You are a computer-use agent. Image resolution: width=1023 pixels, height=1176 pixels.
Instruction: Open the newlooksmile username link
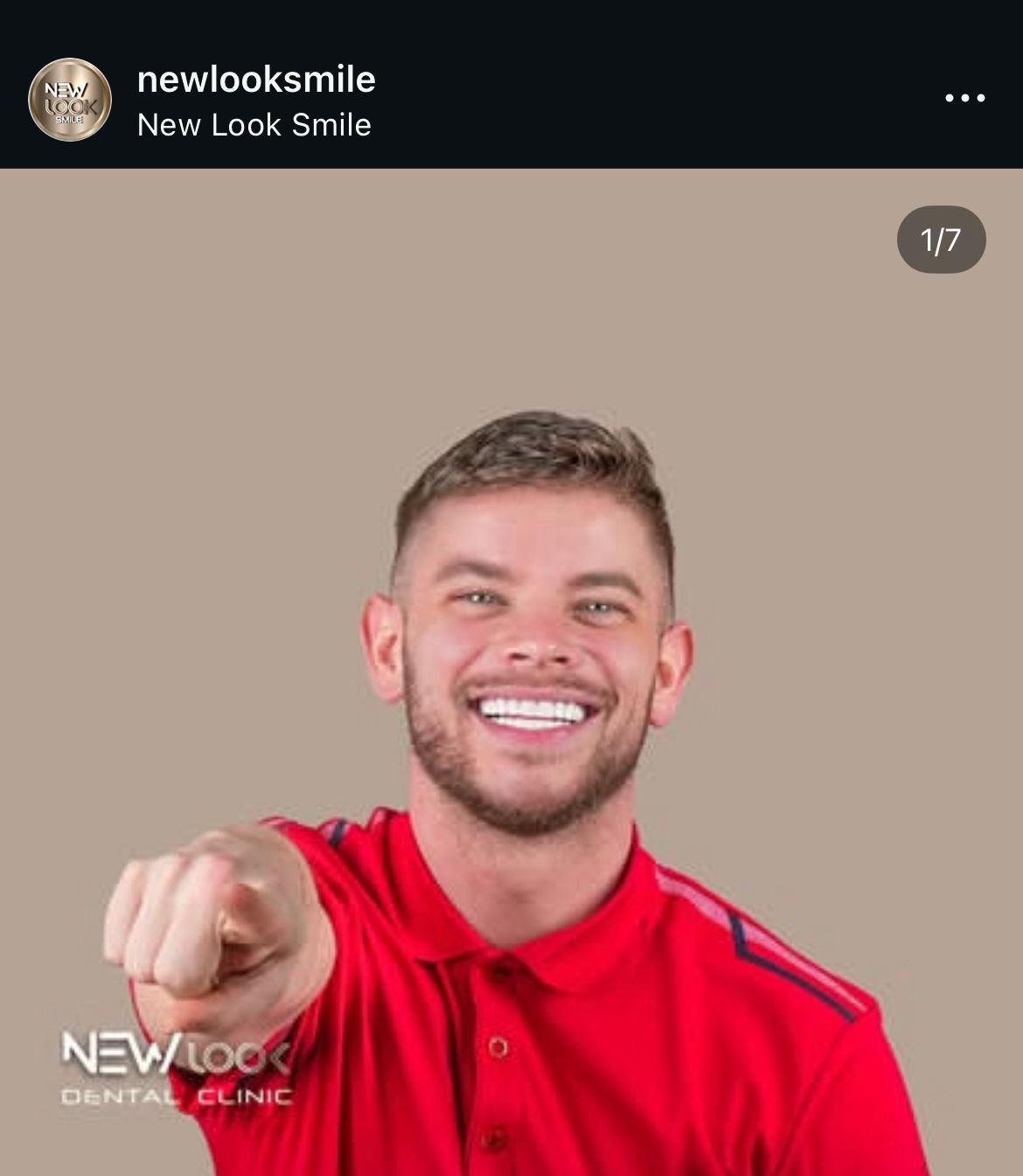(x=256, y=80)
